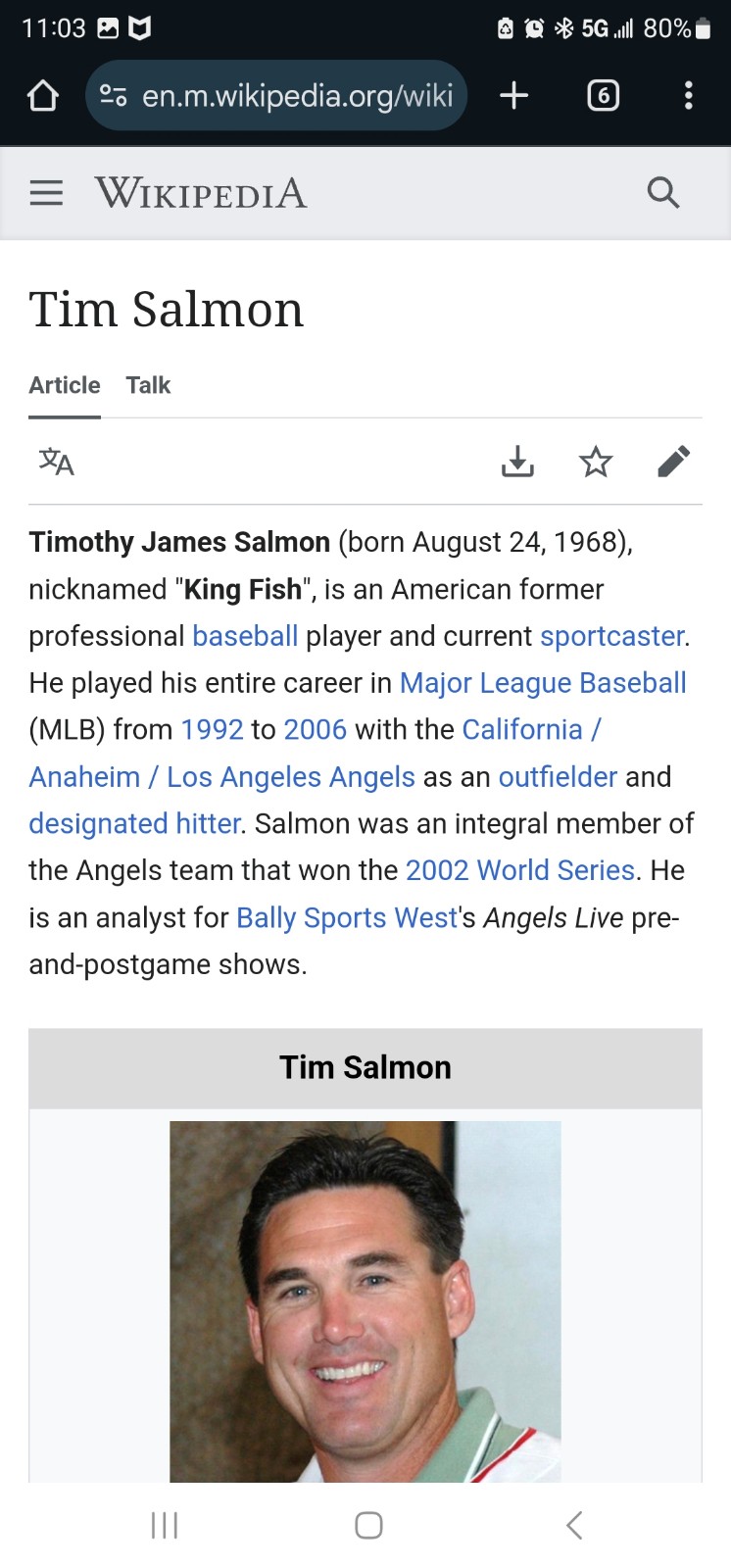Image resolution: width=731 pixels, height=1568 pixels.
Task: Download this article
Action: tap(517, 461)
